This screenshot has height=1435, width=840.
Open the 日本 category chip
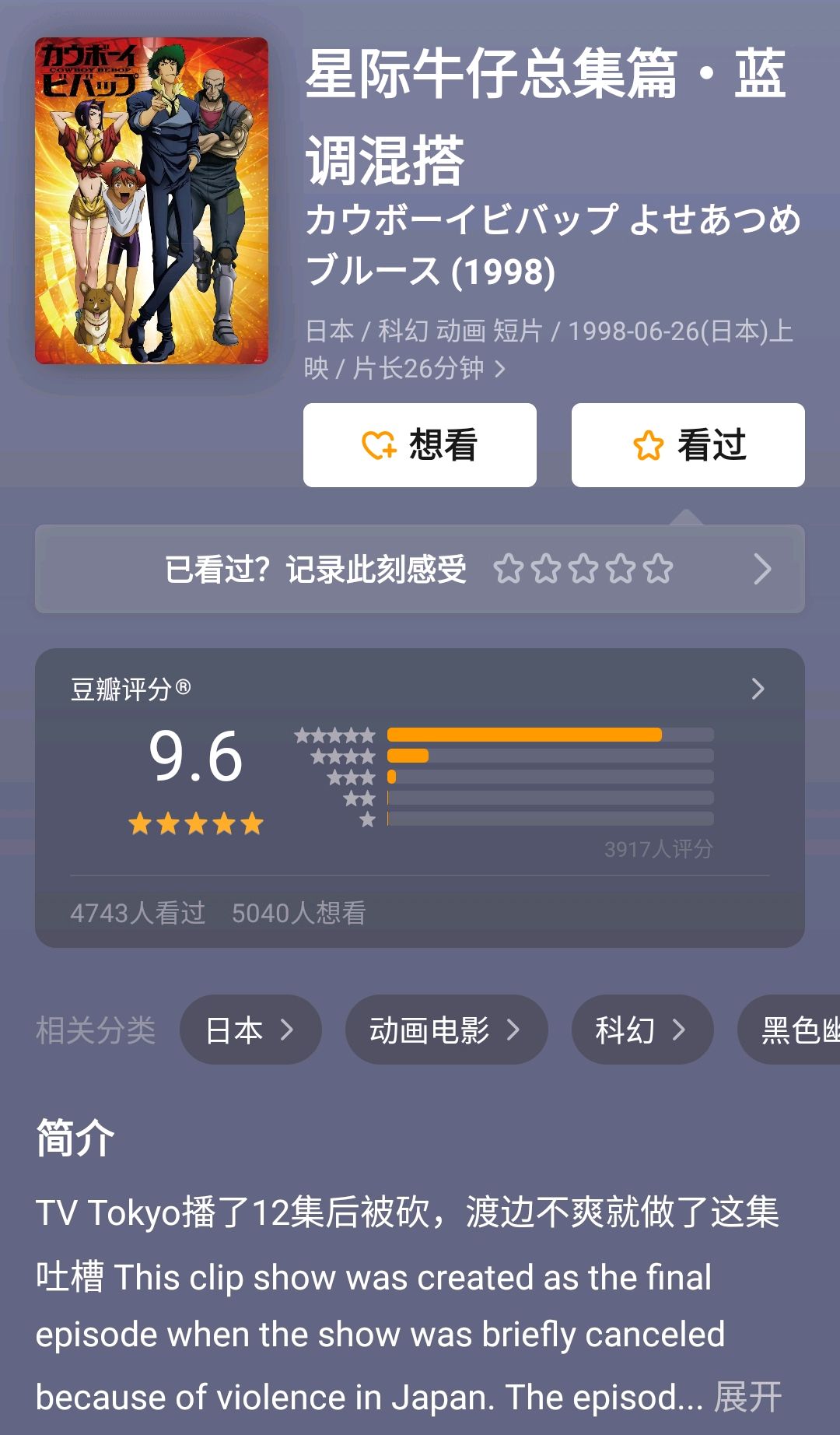click(250, 1030)
